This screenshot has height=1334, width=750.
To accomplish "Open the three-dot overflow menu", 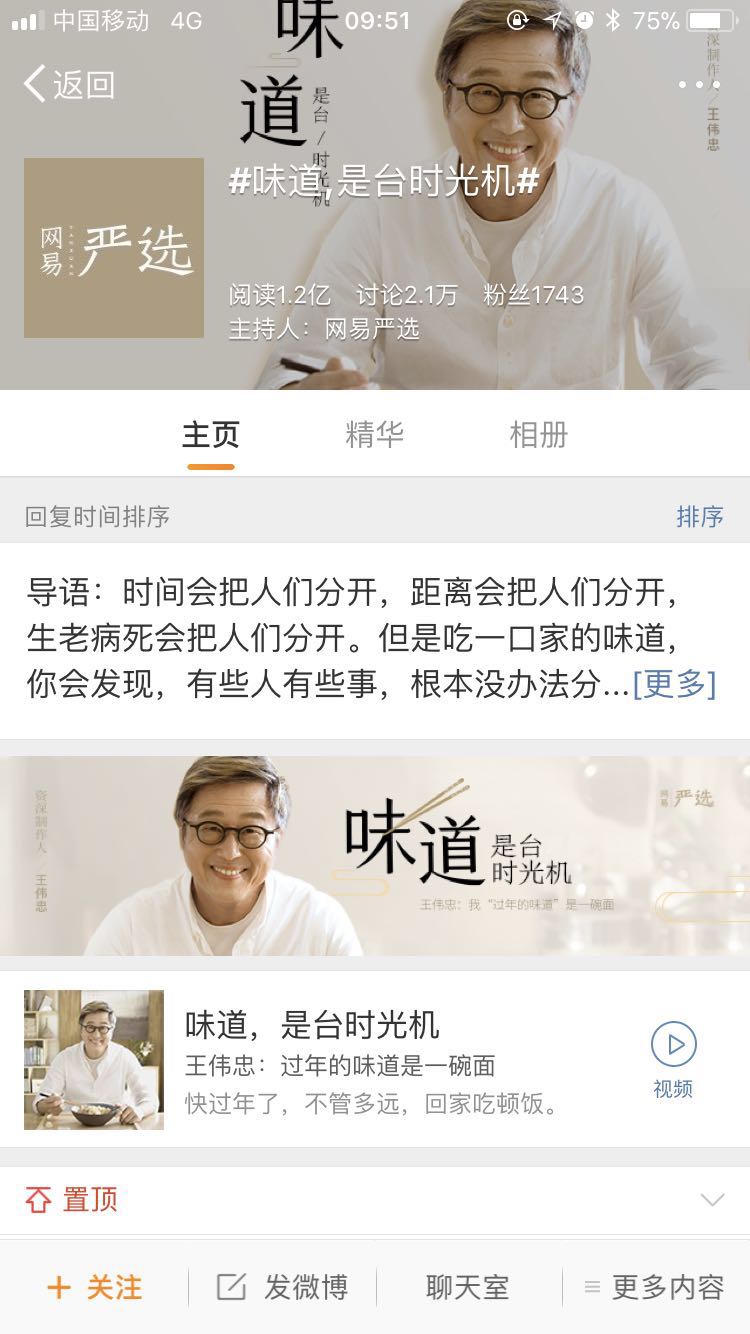I will pyautogui.click(x=698, y=85).
